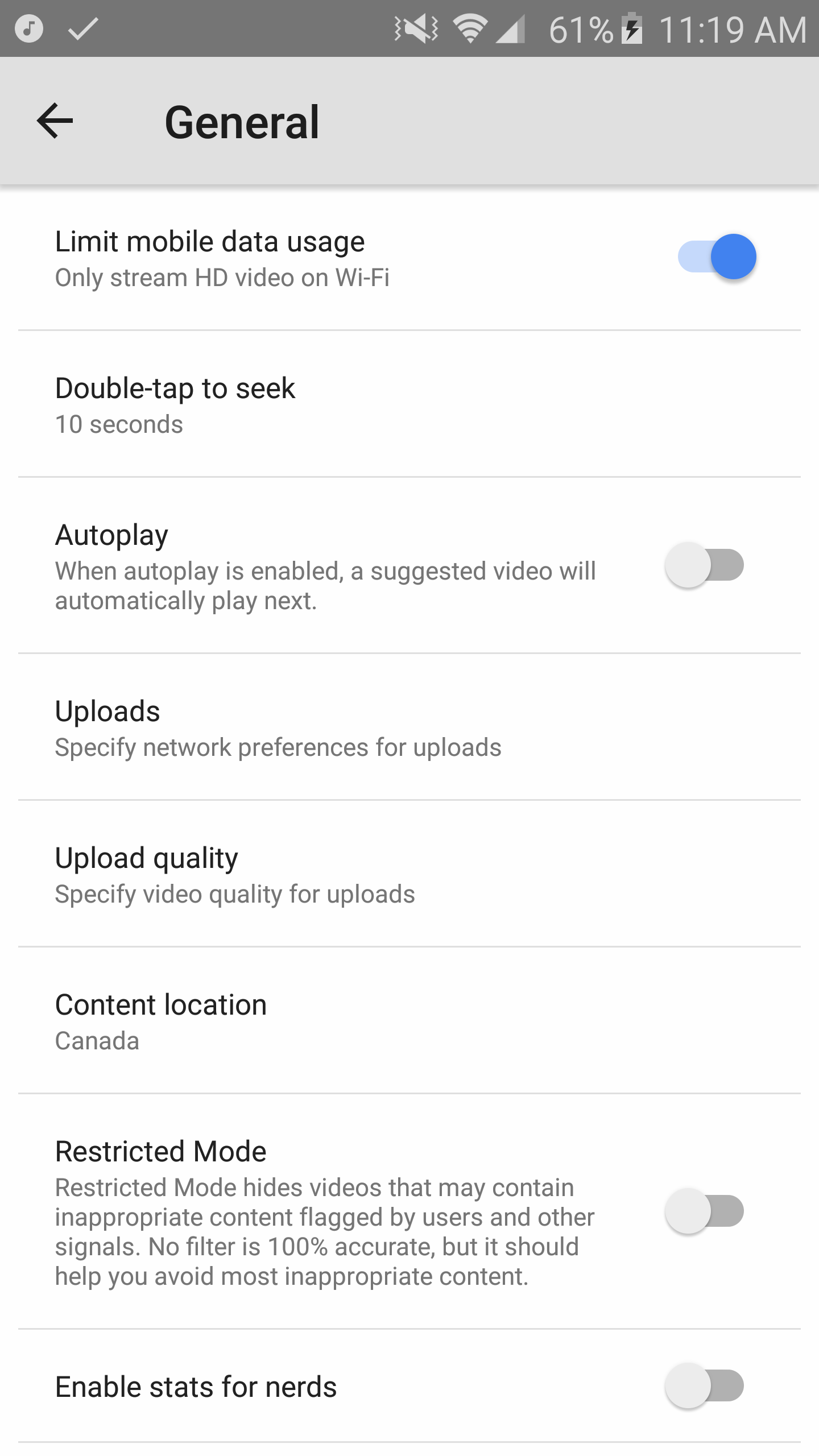This screenshot has width=819, height=1456.
Task: Open Double-tap to seek setting
Action: [409, 405]
